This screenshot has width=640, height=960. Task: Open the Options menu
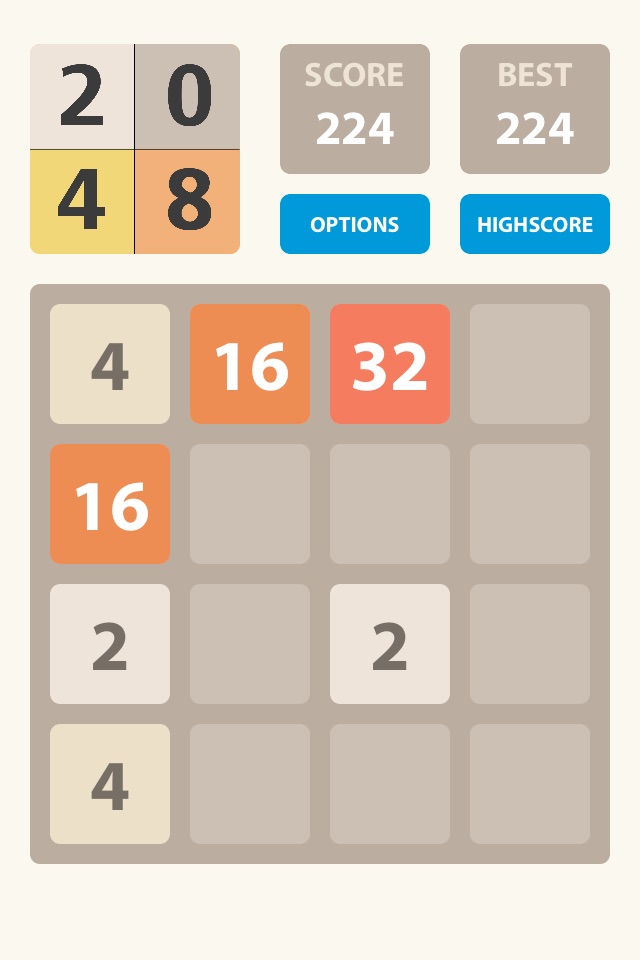[x=355, y=224]
